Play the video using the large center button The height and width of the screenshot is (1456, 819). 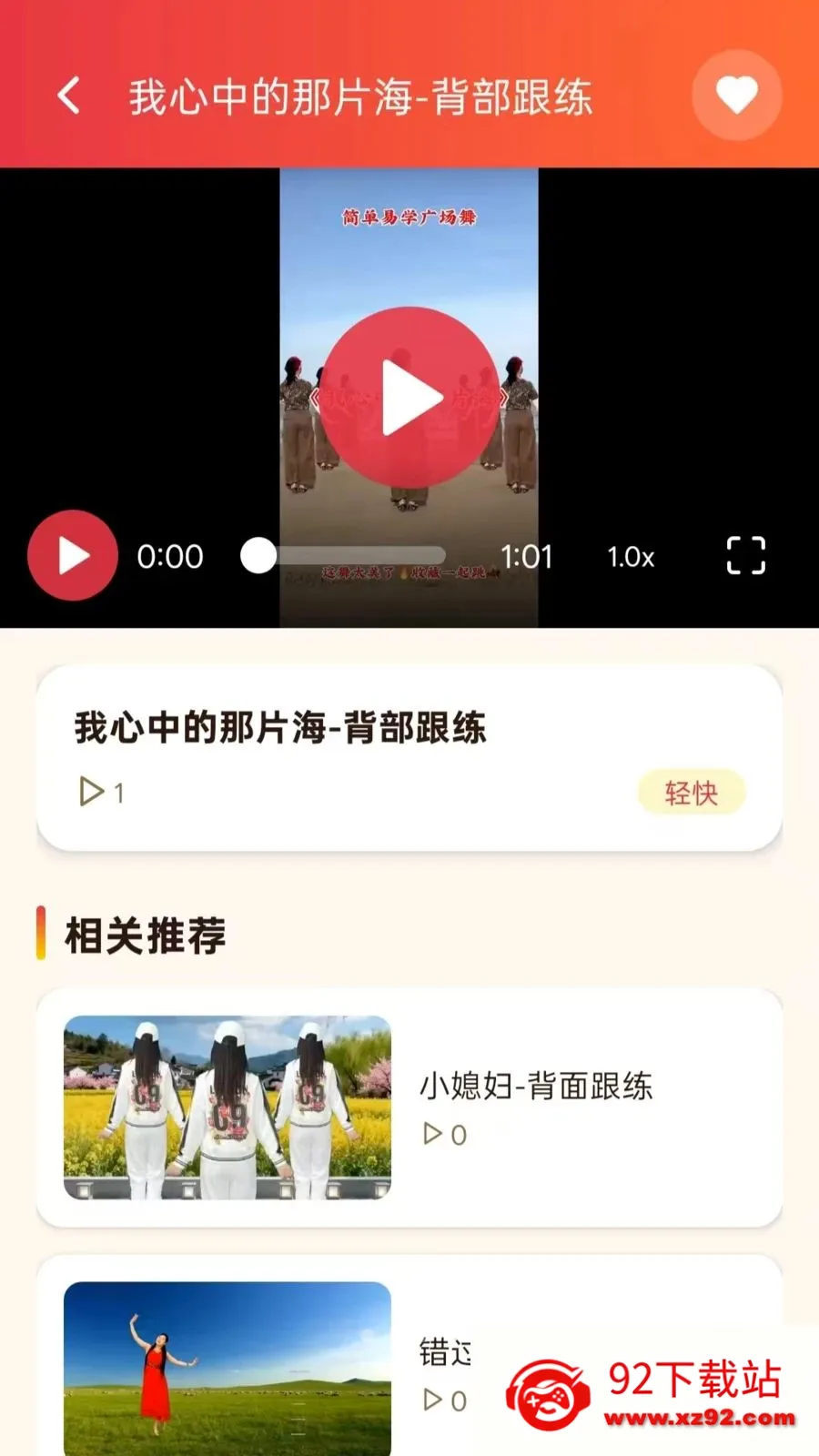click(x=409, y=398)
